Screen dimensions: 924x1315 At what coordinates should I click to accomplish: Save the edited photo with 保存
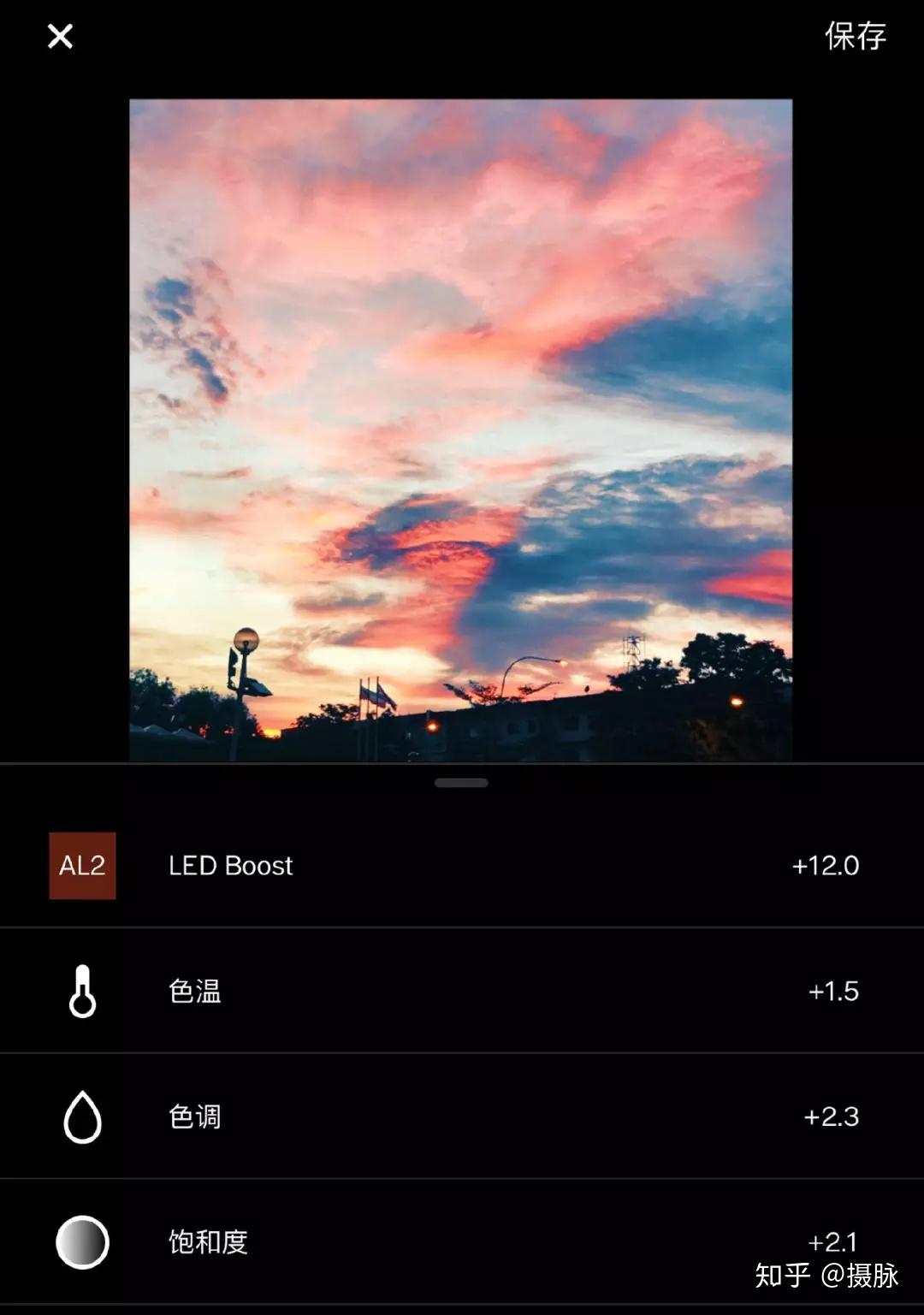pyautogui.click(x=854, y=36)
